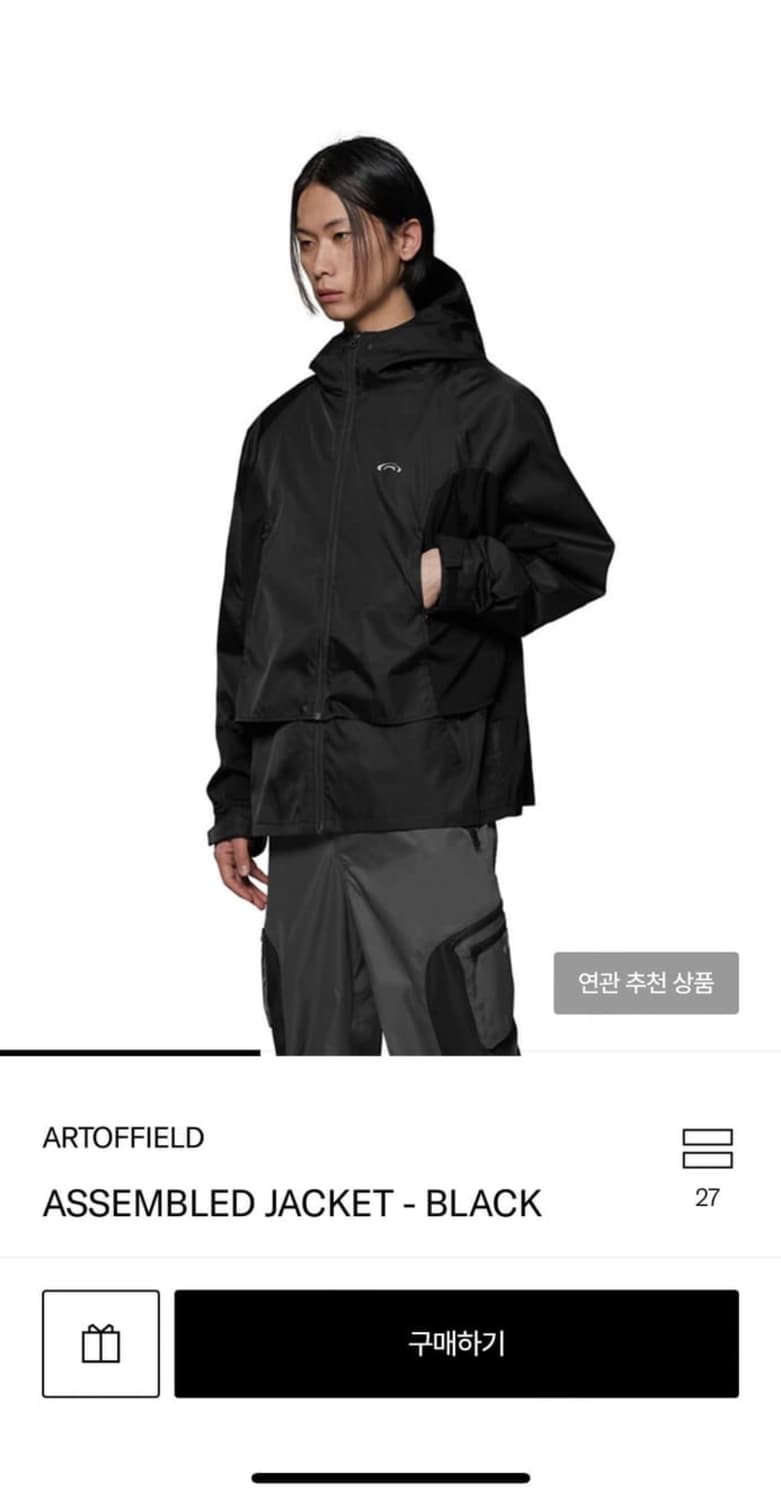781x1500 pixels.
Task: Select the ARTOFFIELD brand name
Action: click(x=123, y=1136)
